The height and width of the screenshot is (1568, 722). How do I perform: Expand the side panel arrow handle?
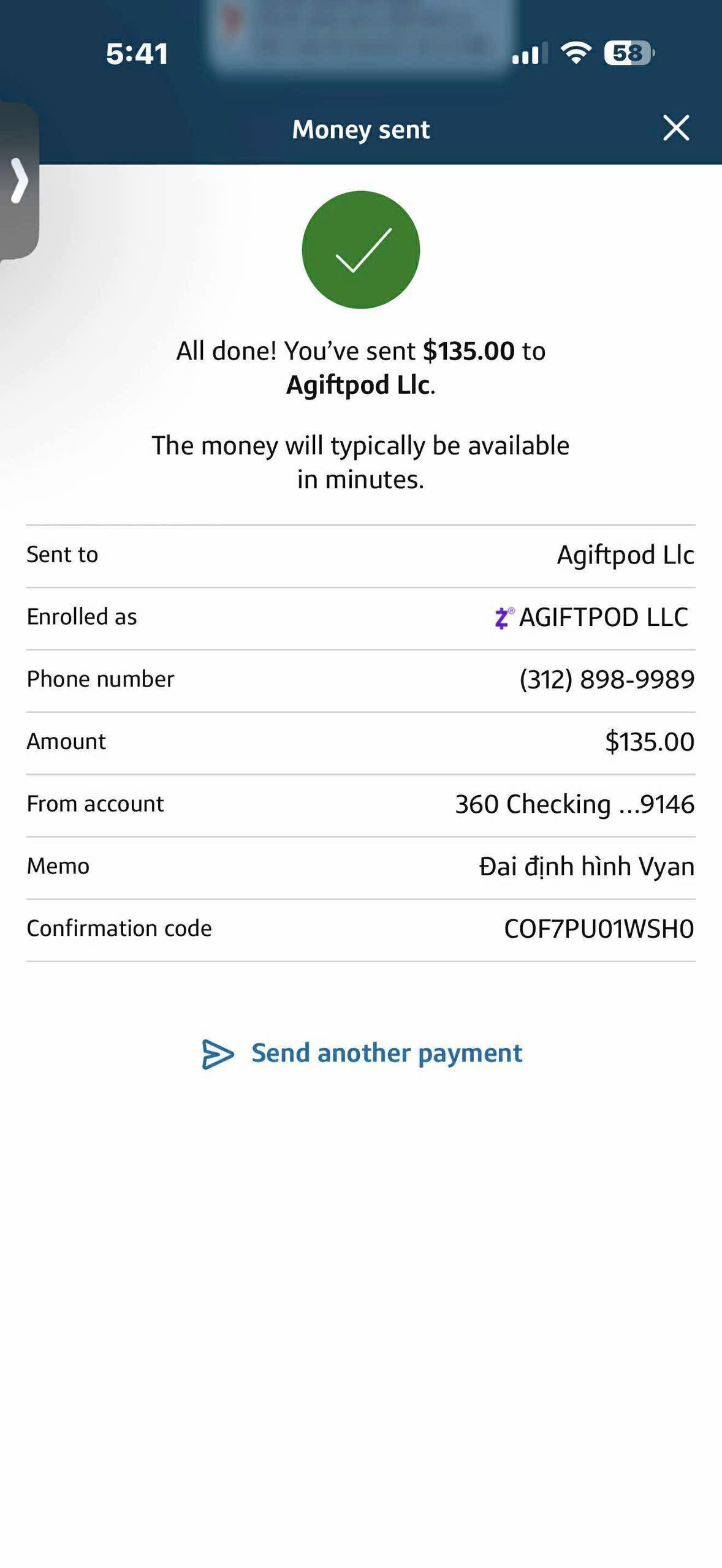(19, 180)
